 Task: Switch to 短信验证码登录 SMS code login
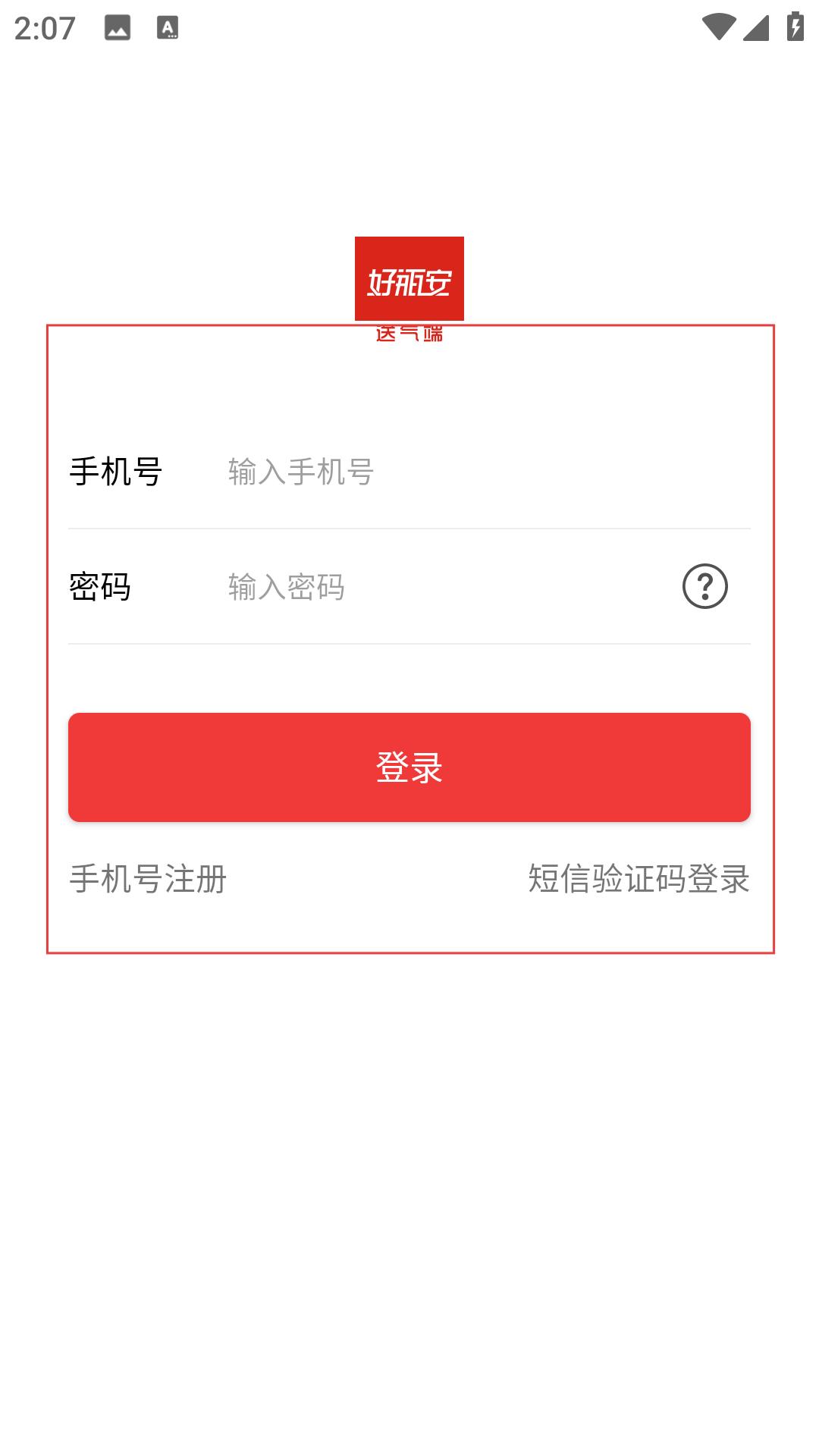639,879
